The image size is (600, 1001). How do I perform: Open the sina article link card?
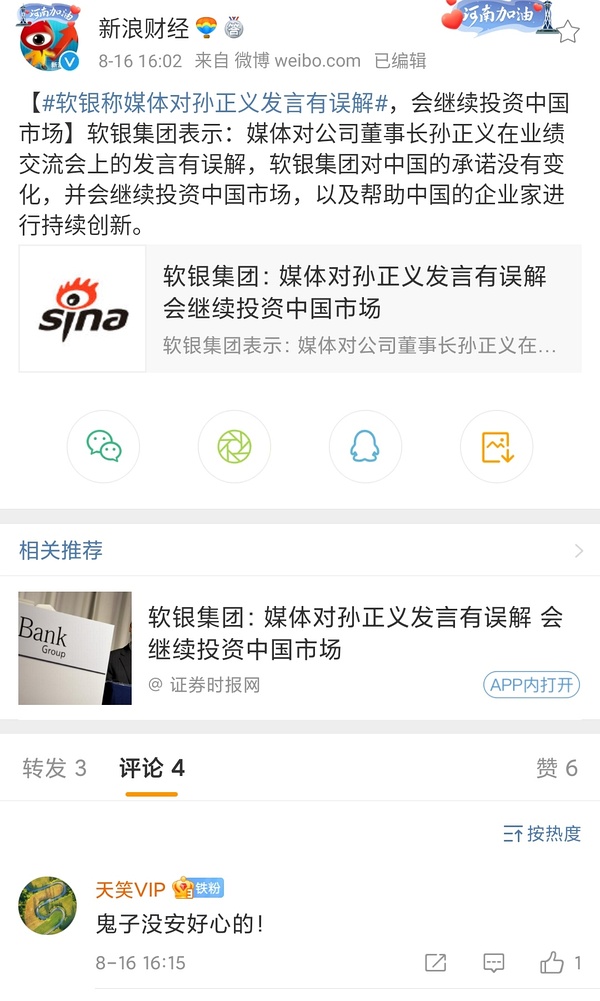300,309
